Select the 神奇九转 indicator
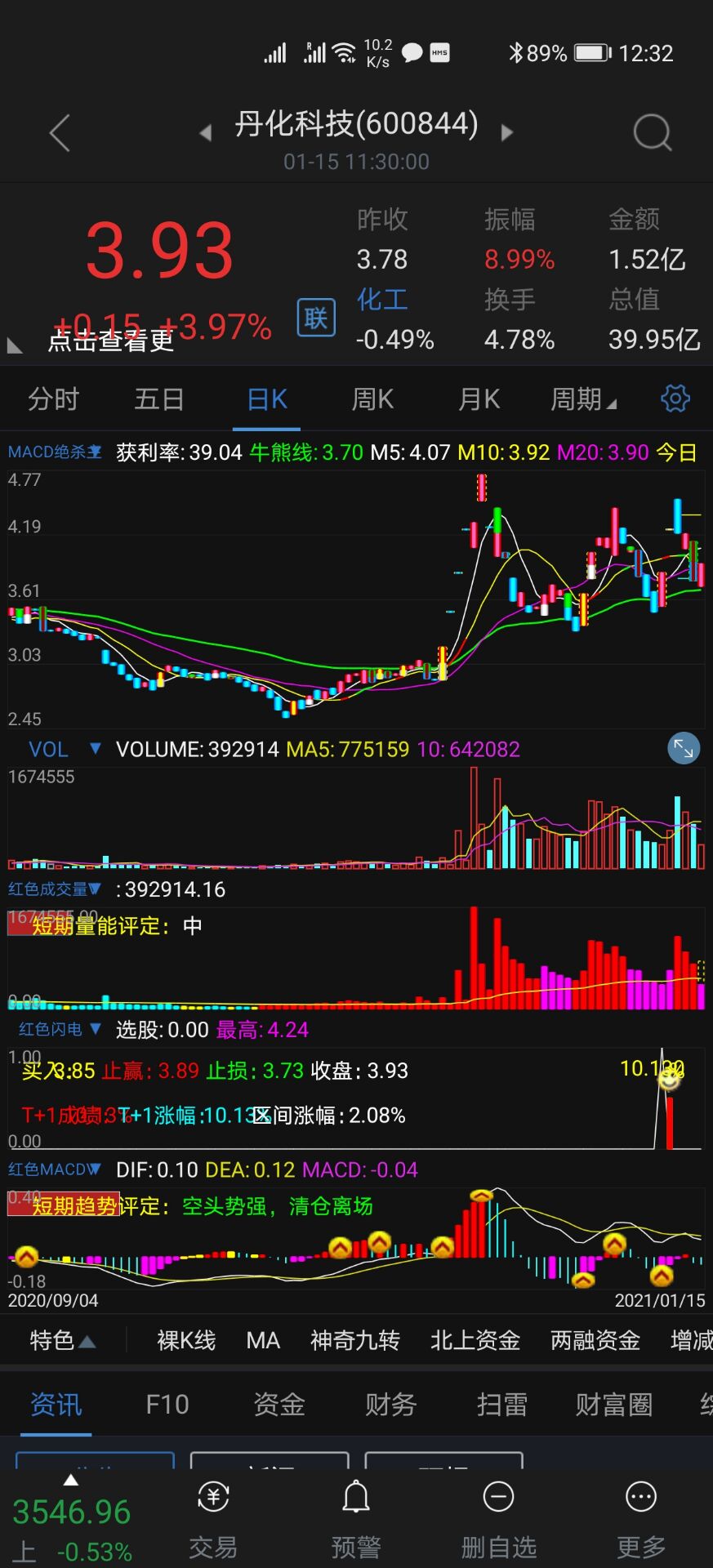 pyautogui.click(x=354, y=1340)
